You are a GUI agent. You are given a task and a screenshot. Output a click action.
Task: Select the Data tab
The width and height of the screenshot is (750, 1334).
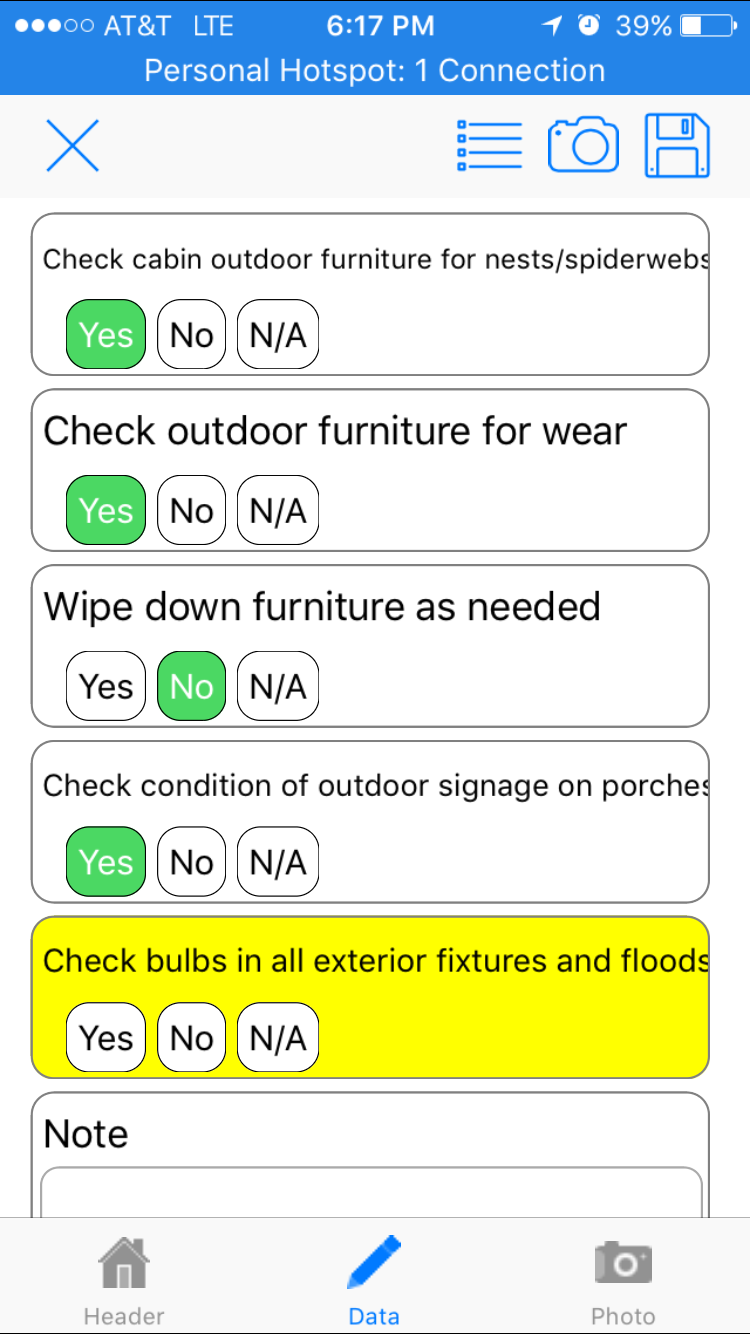coord(374,1280)
